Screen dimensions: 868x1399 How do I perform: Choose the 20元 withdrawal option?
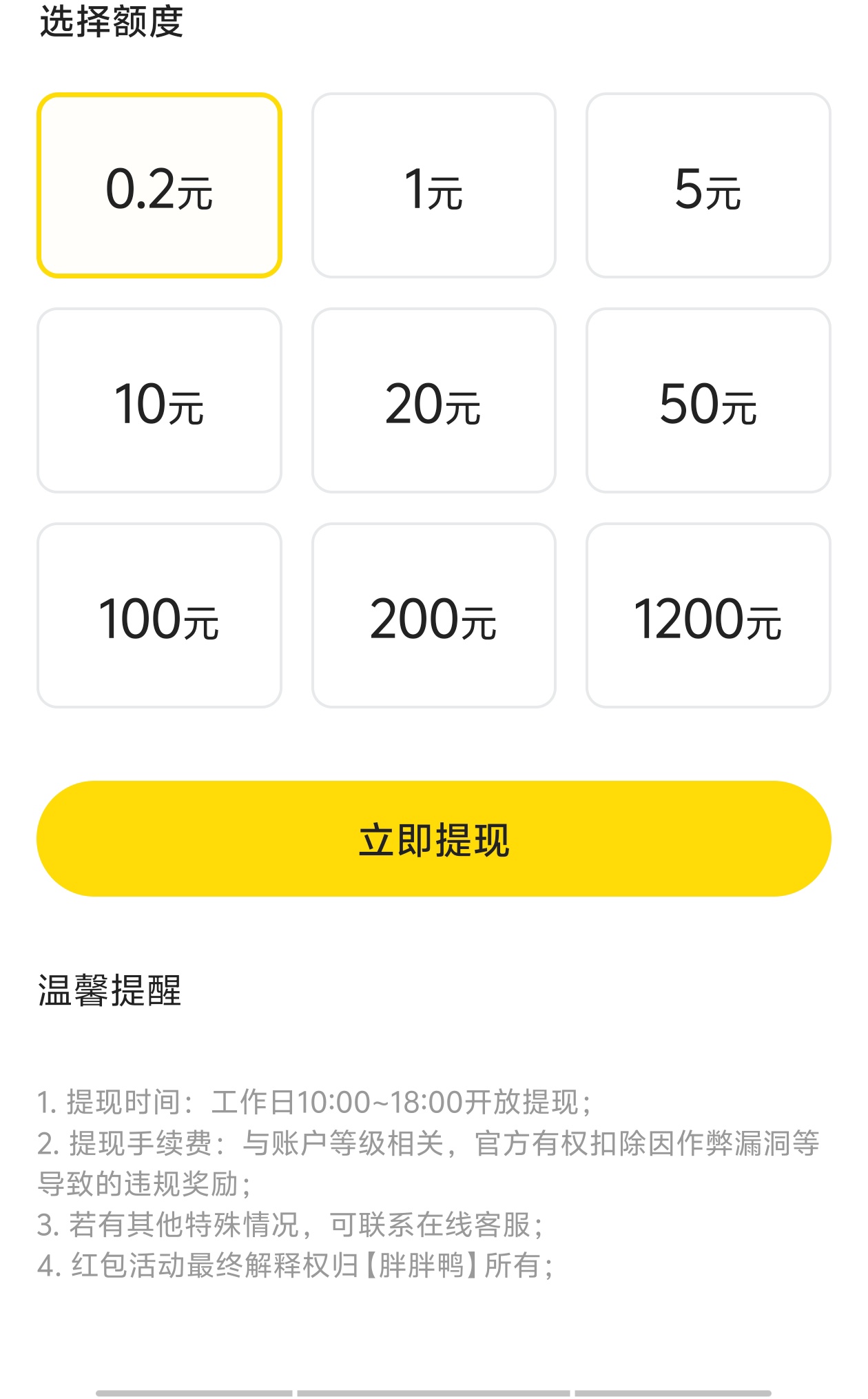(433, 401)
